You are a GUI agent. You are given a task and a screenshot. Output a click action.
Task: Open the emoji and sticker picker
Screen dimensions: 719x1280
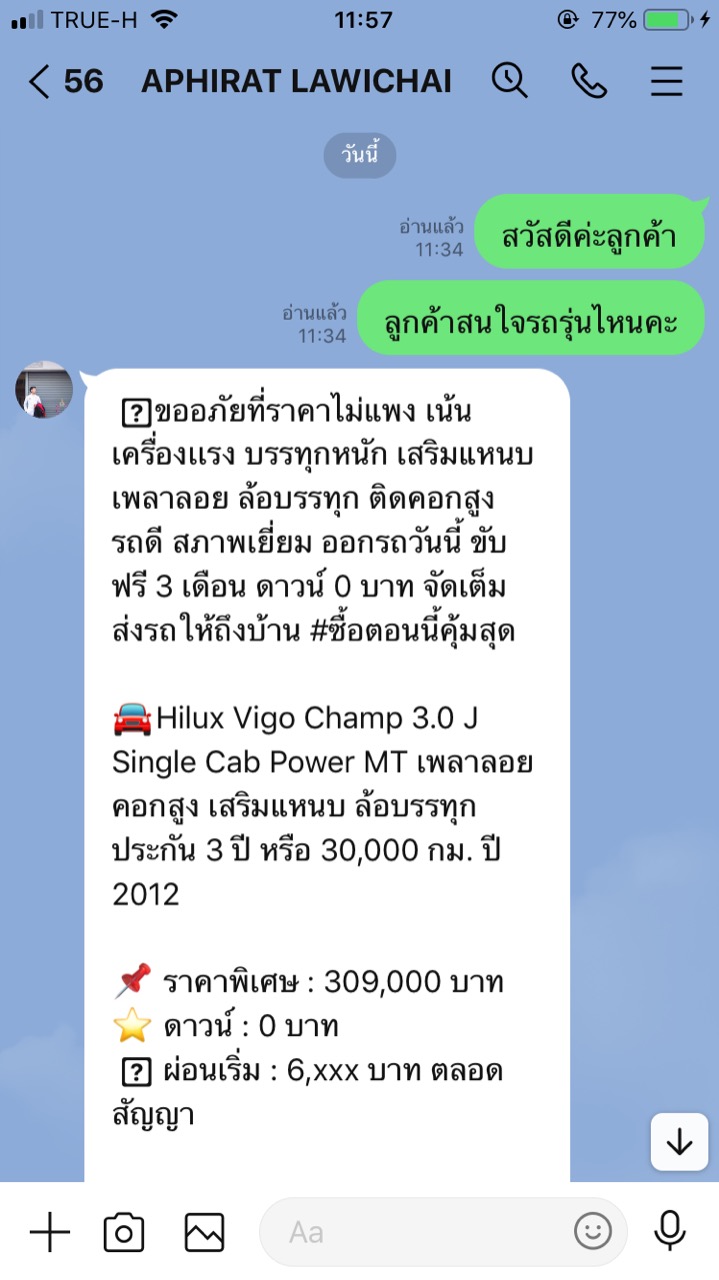point(593,1232)
